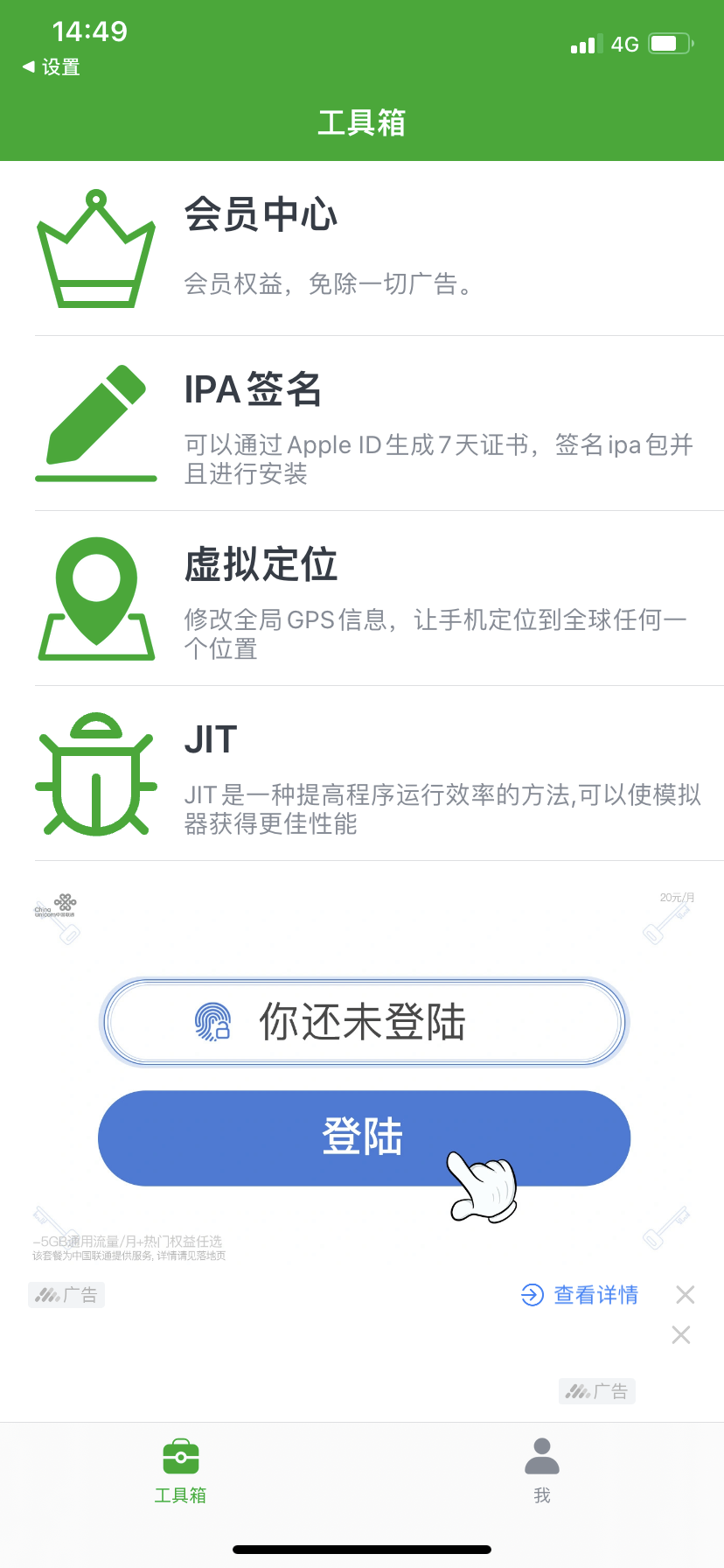Image resolution: width=724 pixels, height=1568 pixels.
Task: Tap the 你还未登陆 pill
Action: (362, 1021)
